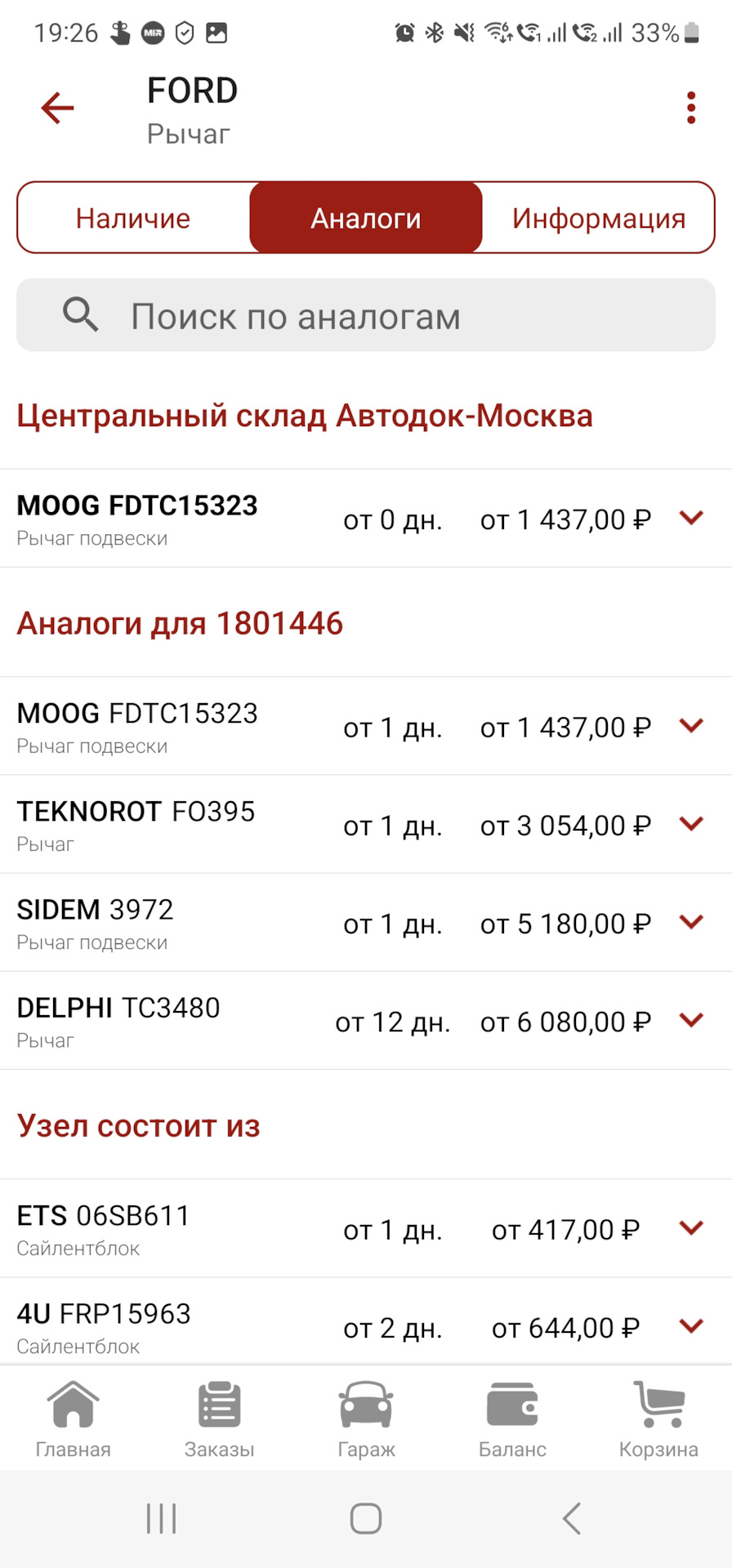The width and height of the screenshot is (732, 1568).
Task: Open the Информация tab
Action: point(598,217)
